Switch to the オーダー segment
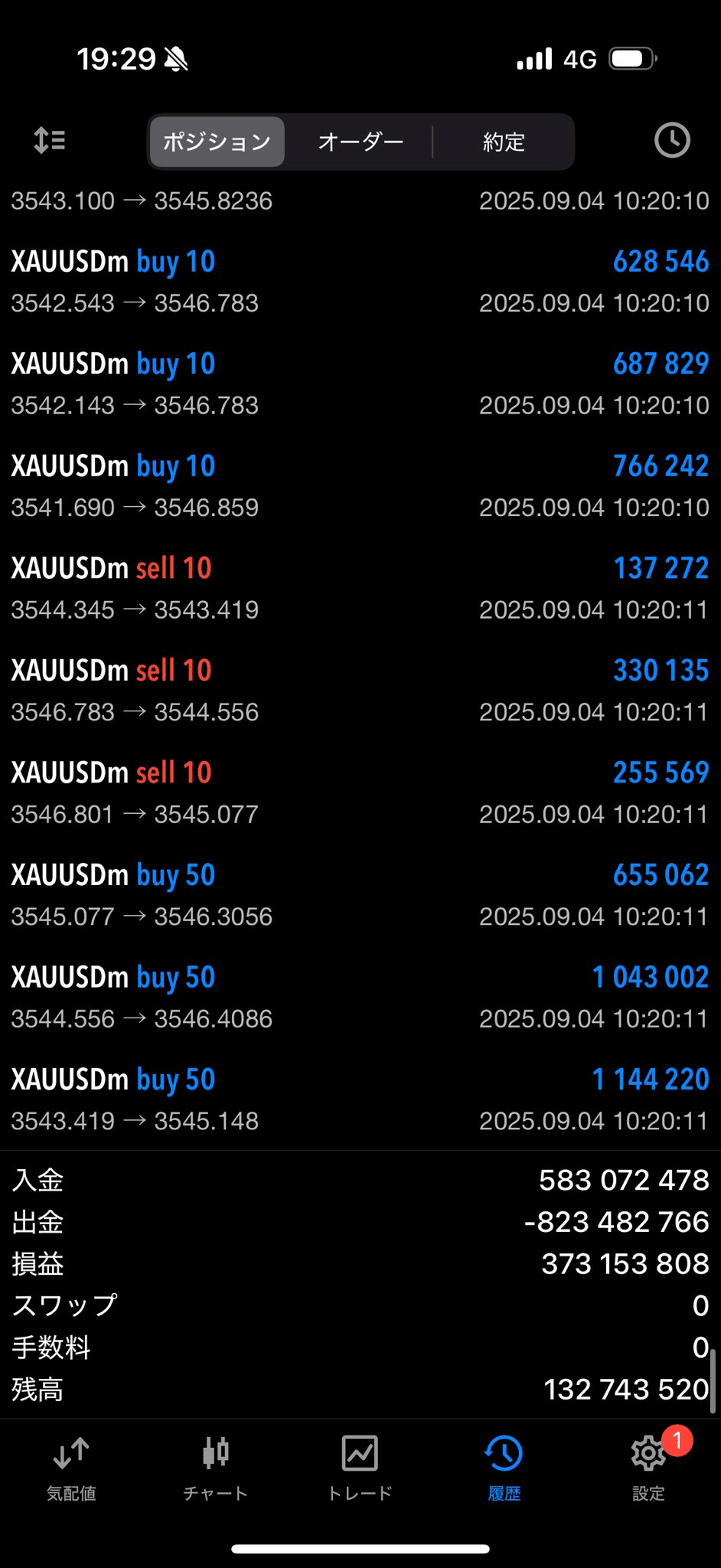The height and width of the screenshot is (1568, 721). [360, 142]
